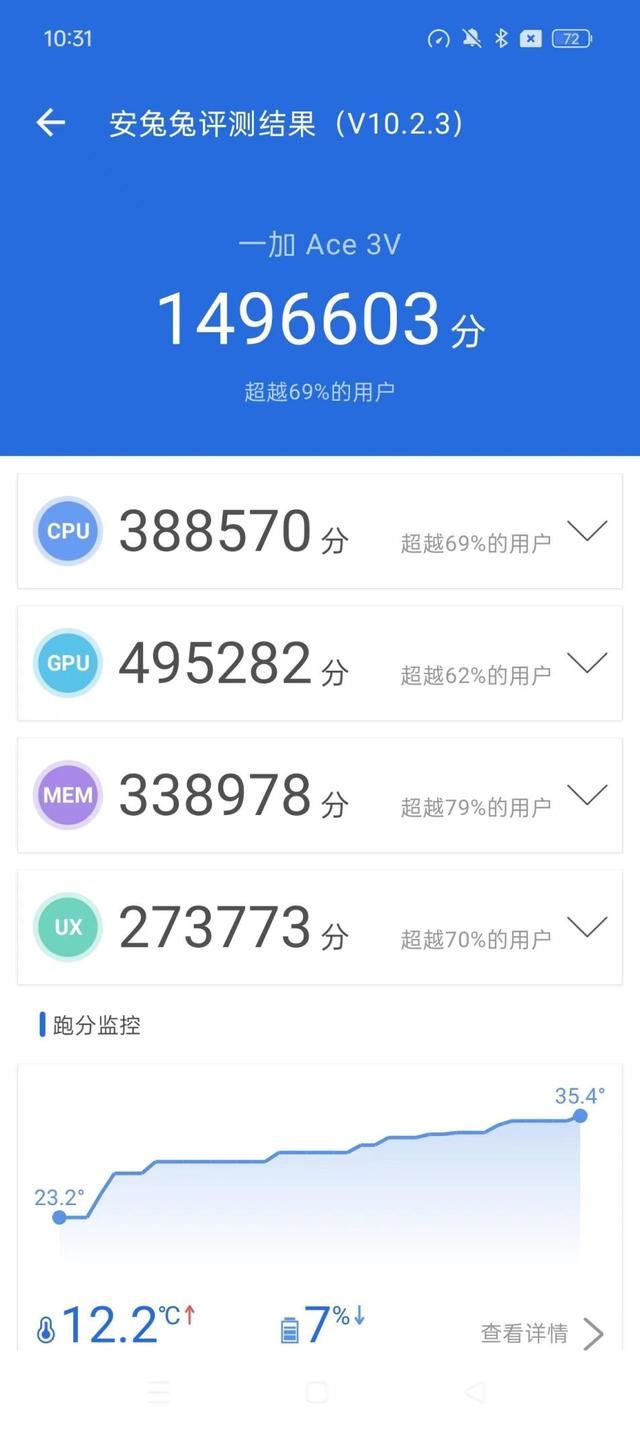
Task: Expand the CPU score details
Action: tap(587, 531)
